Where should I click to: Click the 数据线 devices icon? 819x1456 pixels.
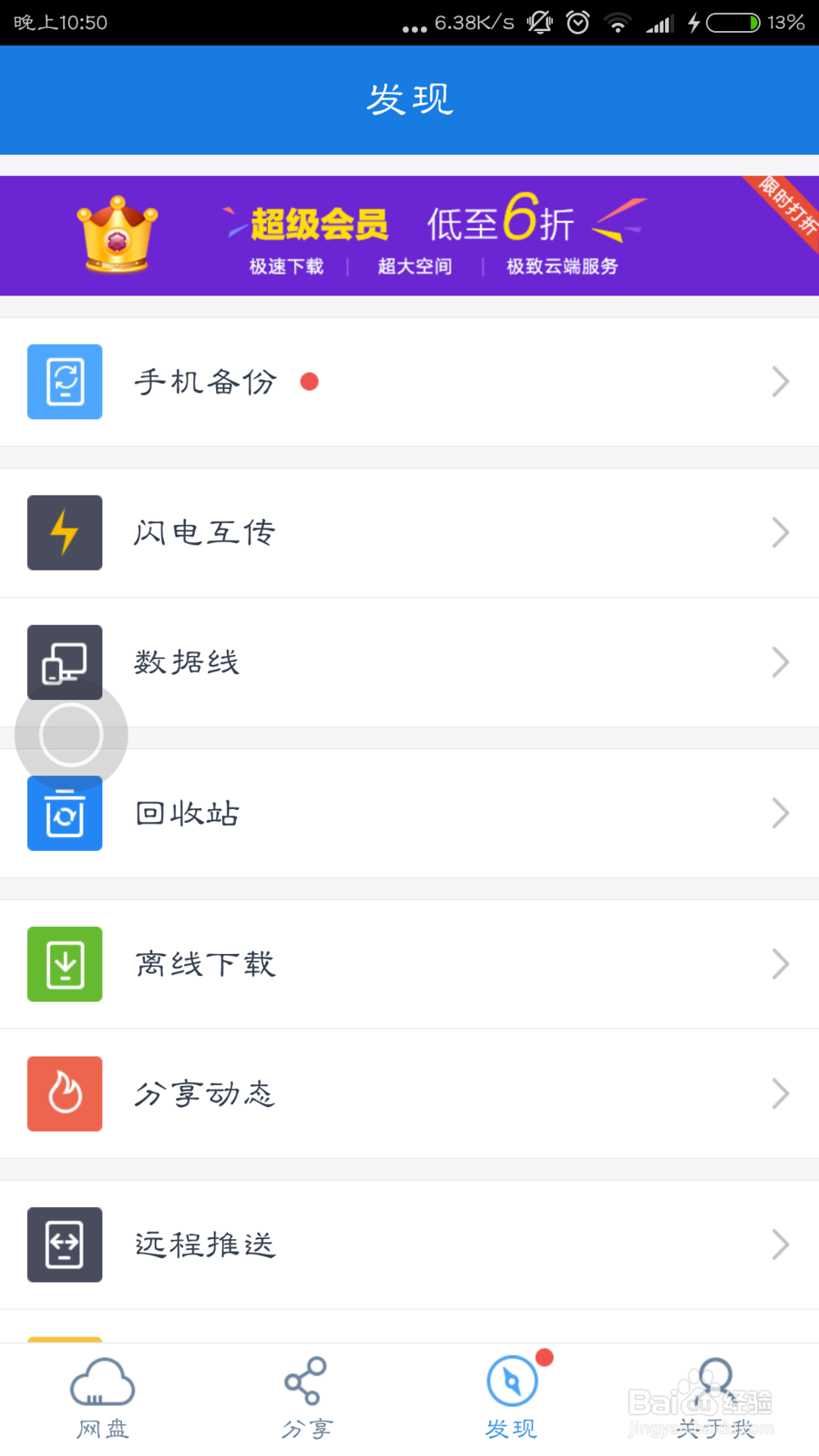pyautogui.click(x=65, y=662)
